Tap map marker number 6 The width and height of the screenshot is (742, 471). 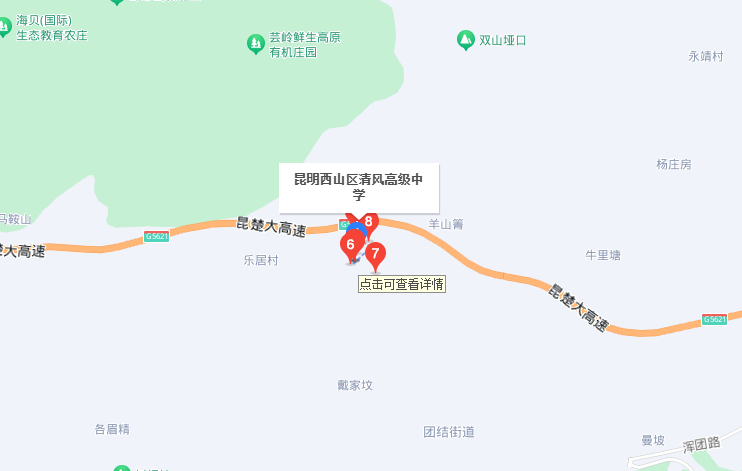(350, 244)
